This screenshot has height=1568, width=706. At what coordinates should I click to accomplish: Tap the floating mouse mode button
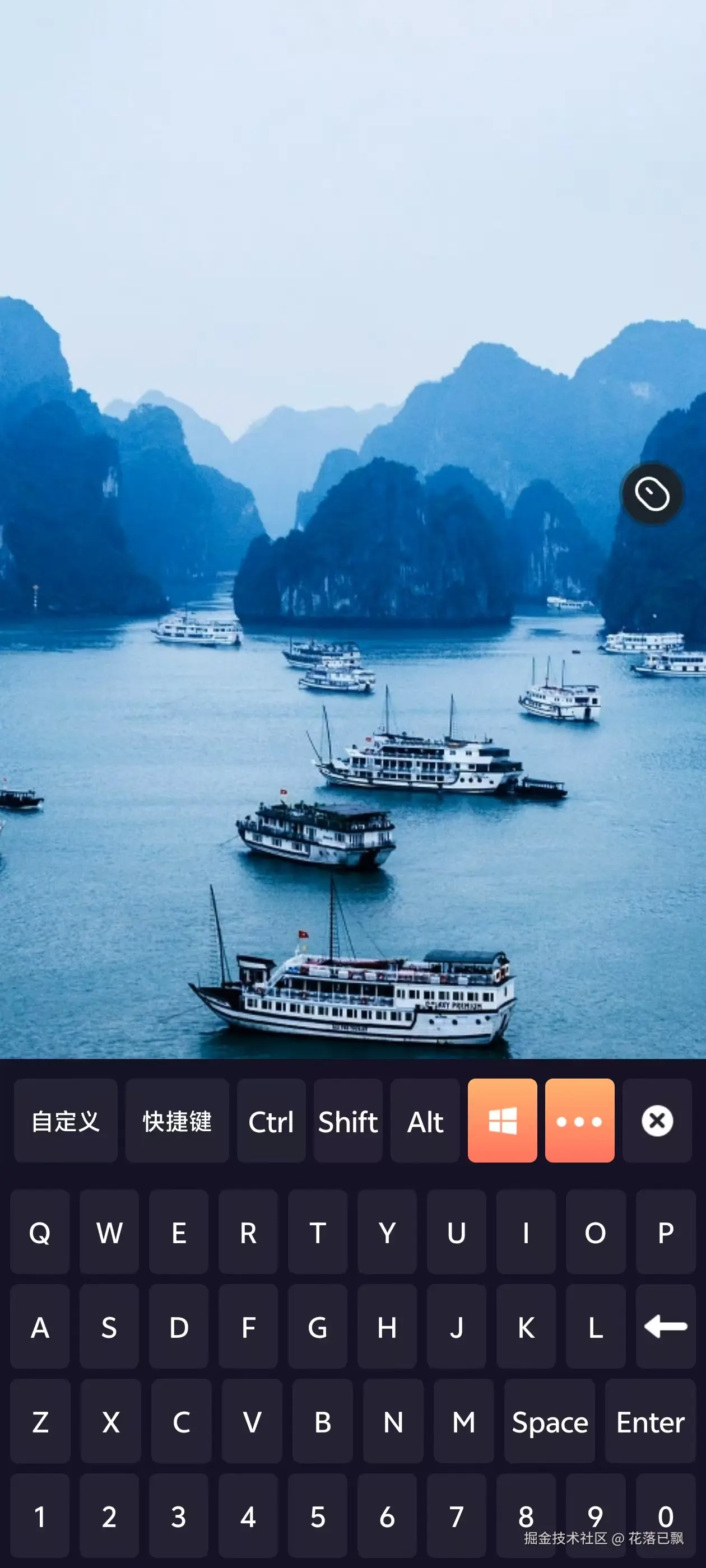[x=652, y=494]
